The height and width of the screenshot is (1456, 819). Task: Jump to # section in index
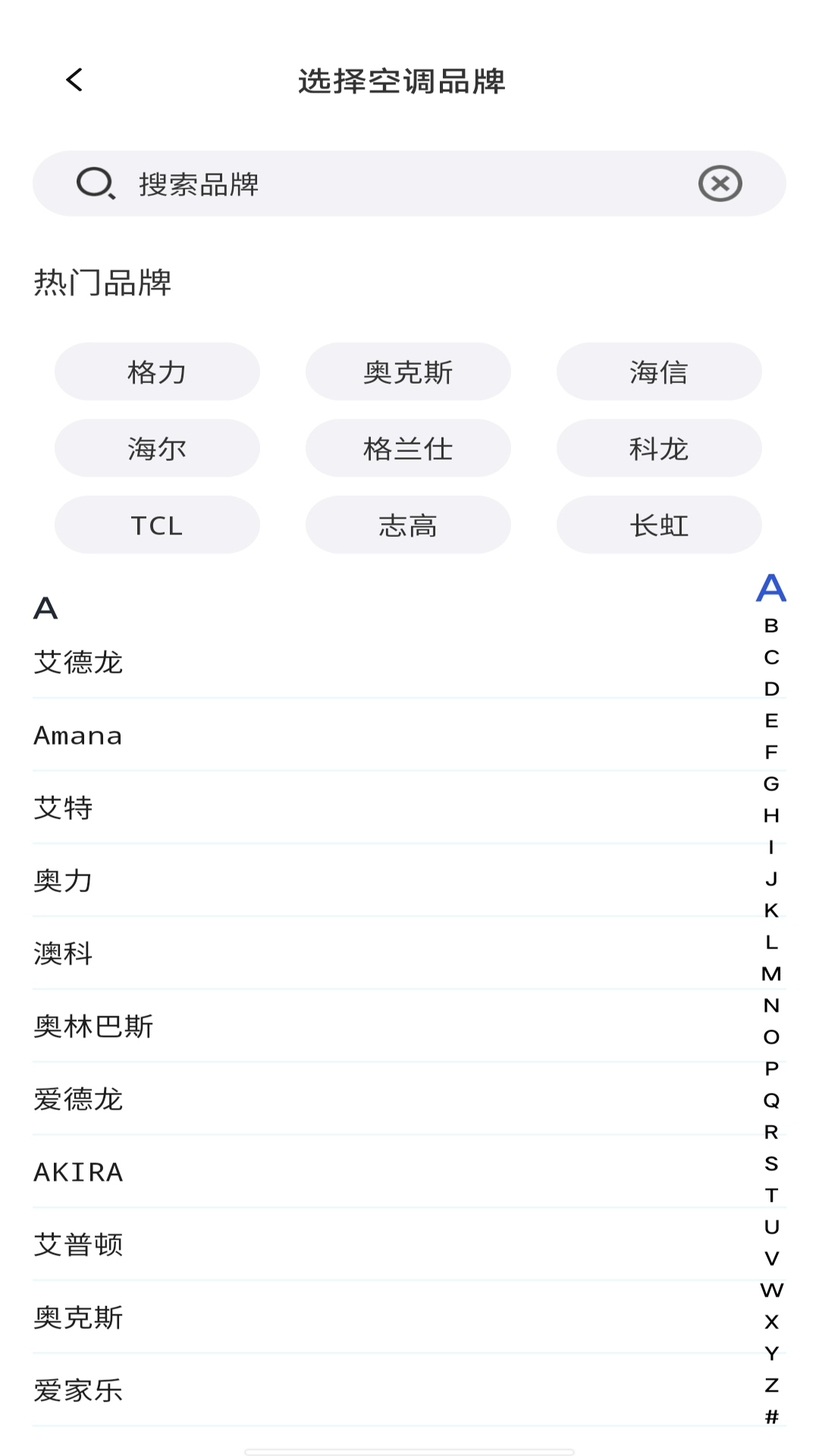pos(771,1417)
